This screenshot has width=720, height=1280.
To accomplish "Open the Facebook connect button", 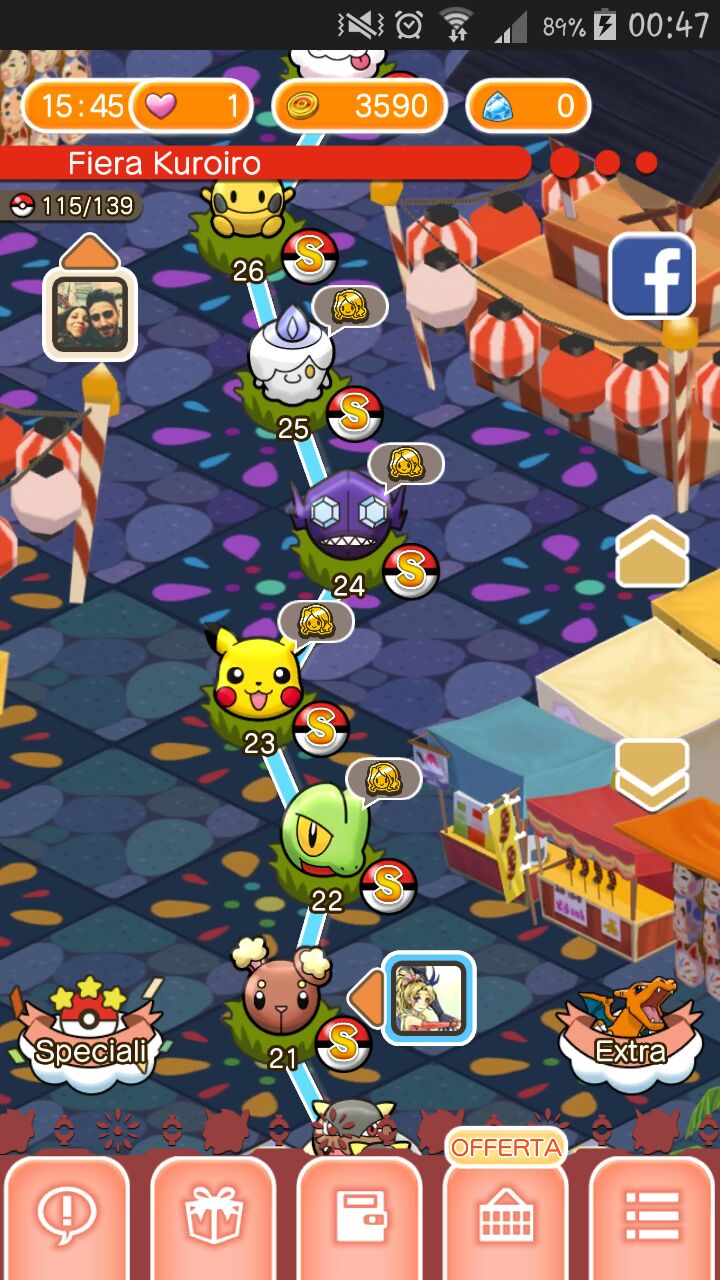I will 652,275.
